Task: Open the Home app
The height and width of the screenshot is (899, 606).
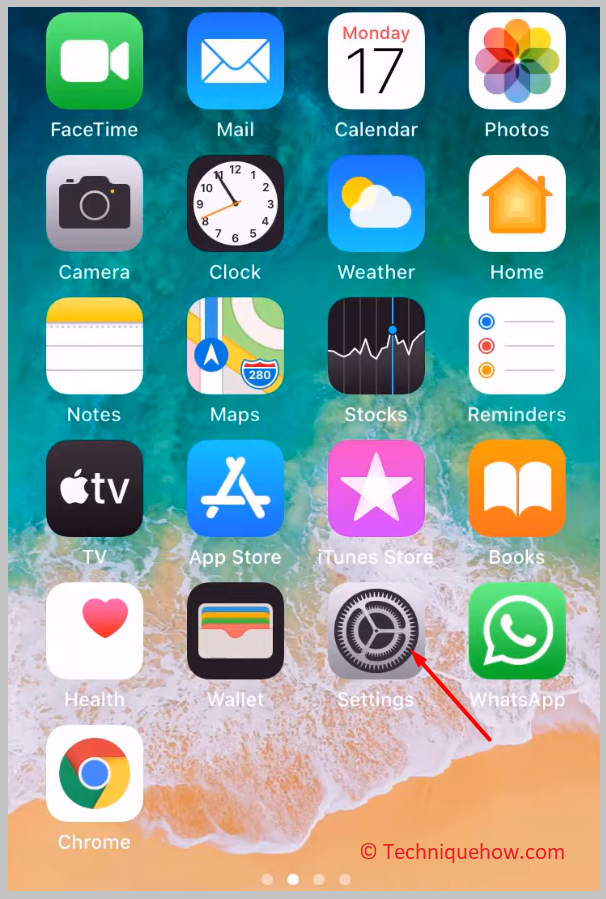Action: pyautogui.click(x=517, y=203)
